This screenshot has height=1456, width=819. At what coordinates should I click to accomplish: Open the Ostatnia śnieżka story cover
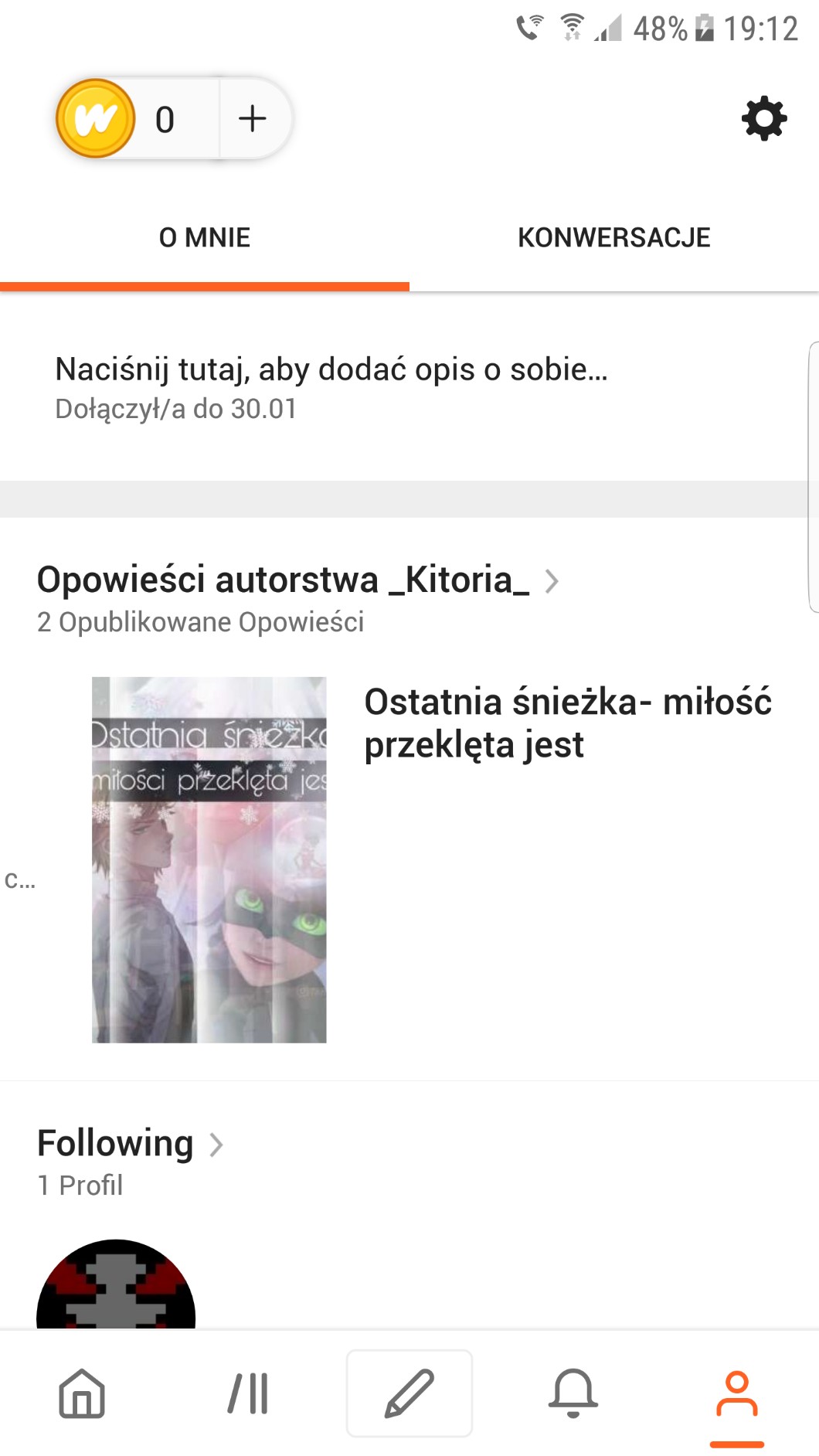point(209,859)
